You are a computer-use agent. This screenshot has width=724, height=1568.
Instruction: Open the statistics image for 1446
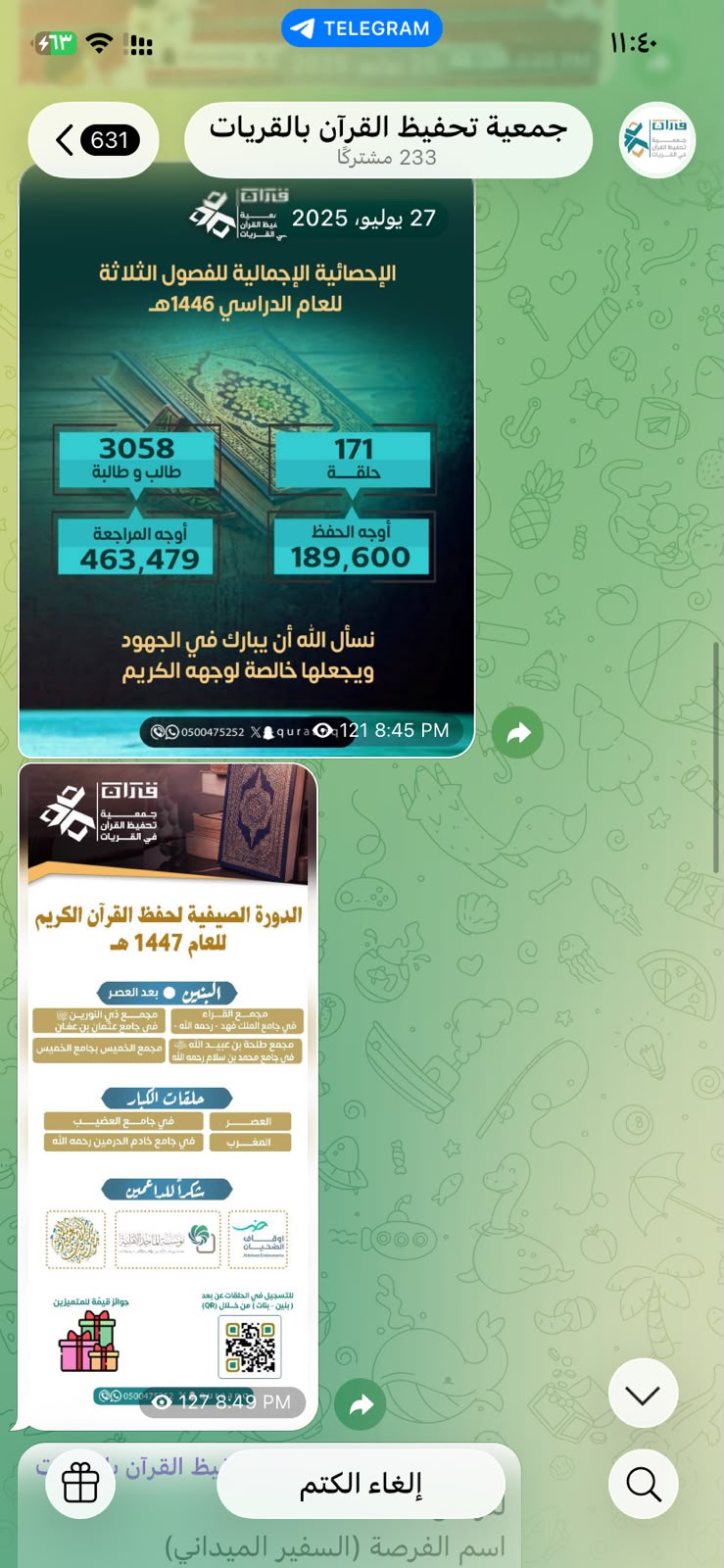coord(247,461)
